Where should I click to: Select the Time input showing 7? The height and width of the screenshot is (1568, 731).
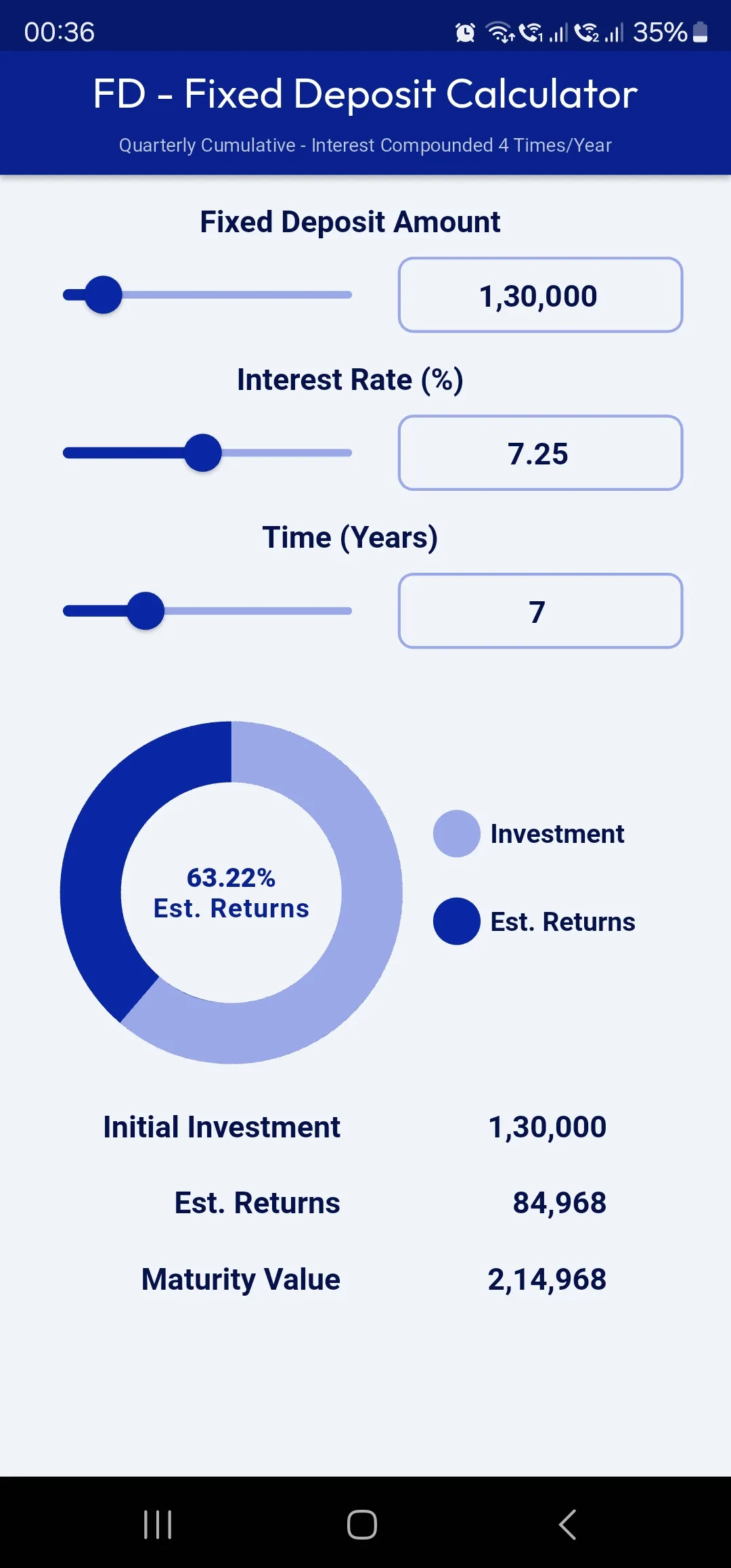[x=540, y=611]
